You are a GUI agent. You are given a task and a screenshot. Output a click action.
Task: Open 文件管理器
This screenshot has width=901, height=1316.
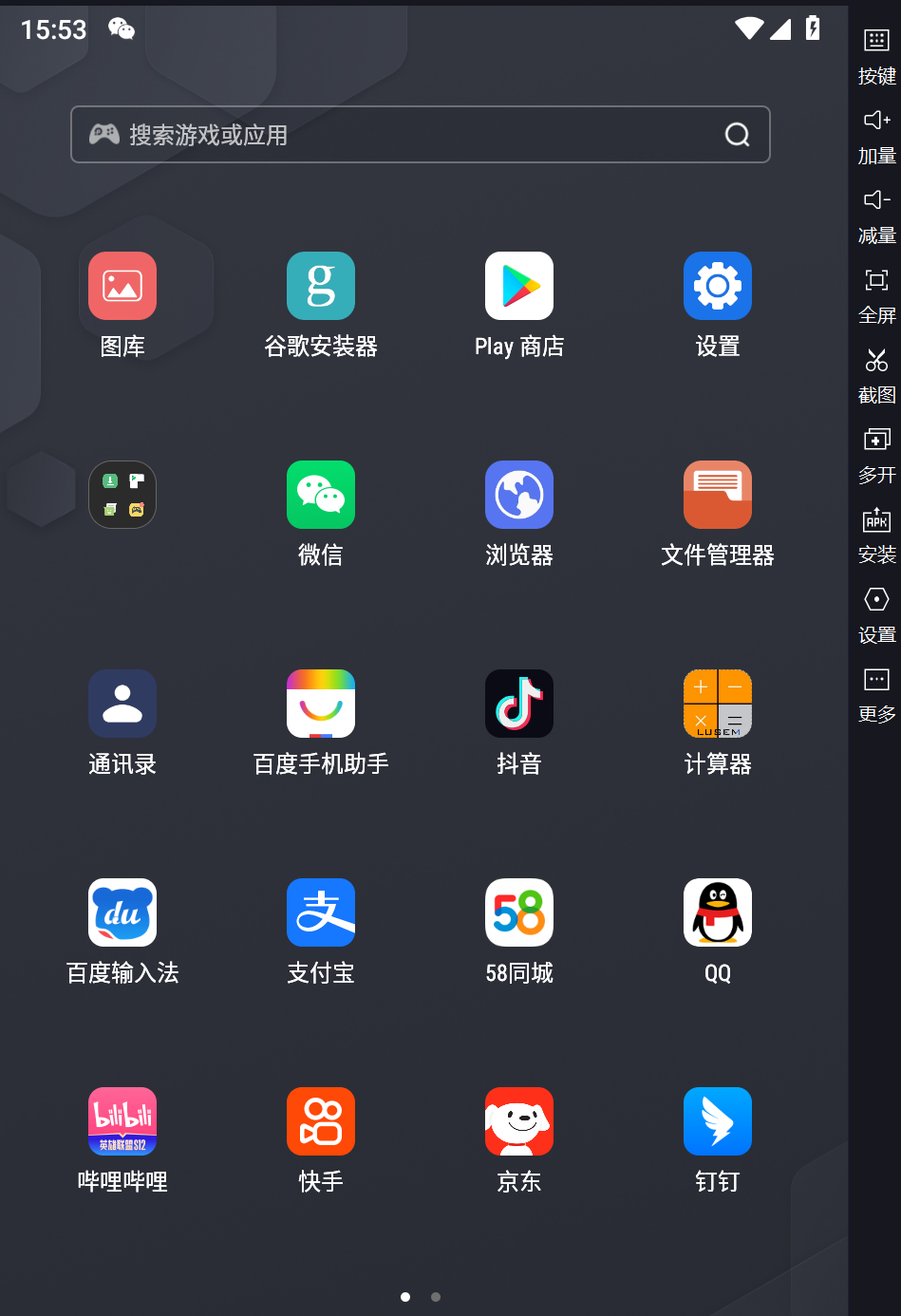(x=718, y=495)
